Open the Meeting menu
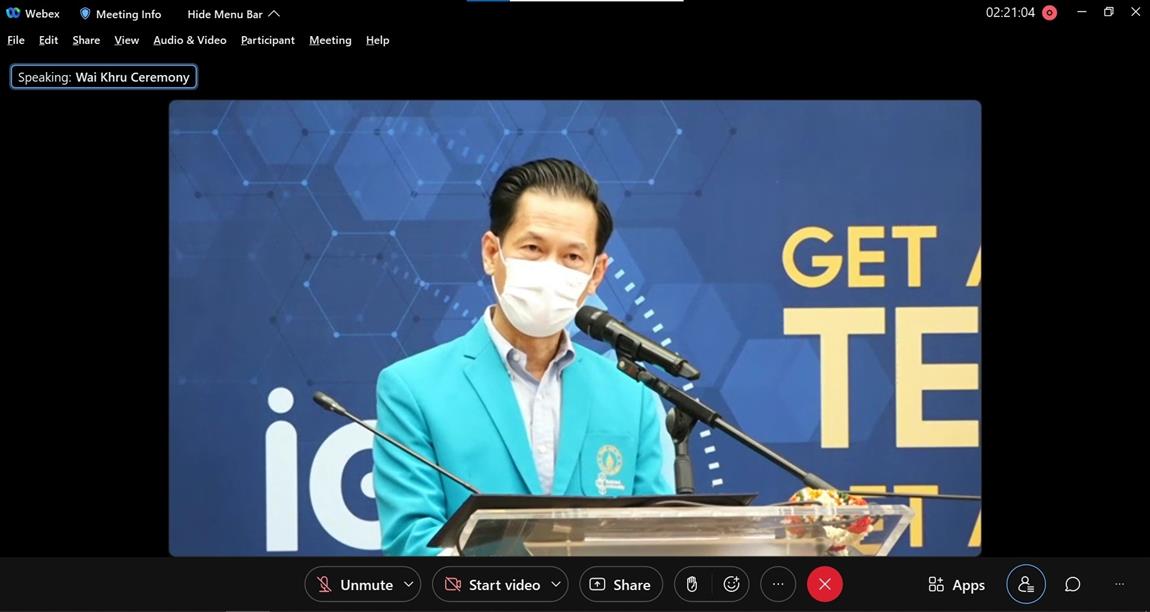This screenshot has height=612, width=1150. point(330,40)
